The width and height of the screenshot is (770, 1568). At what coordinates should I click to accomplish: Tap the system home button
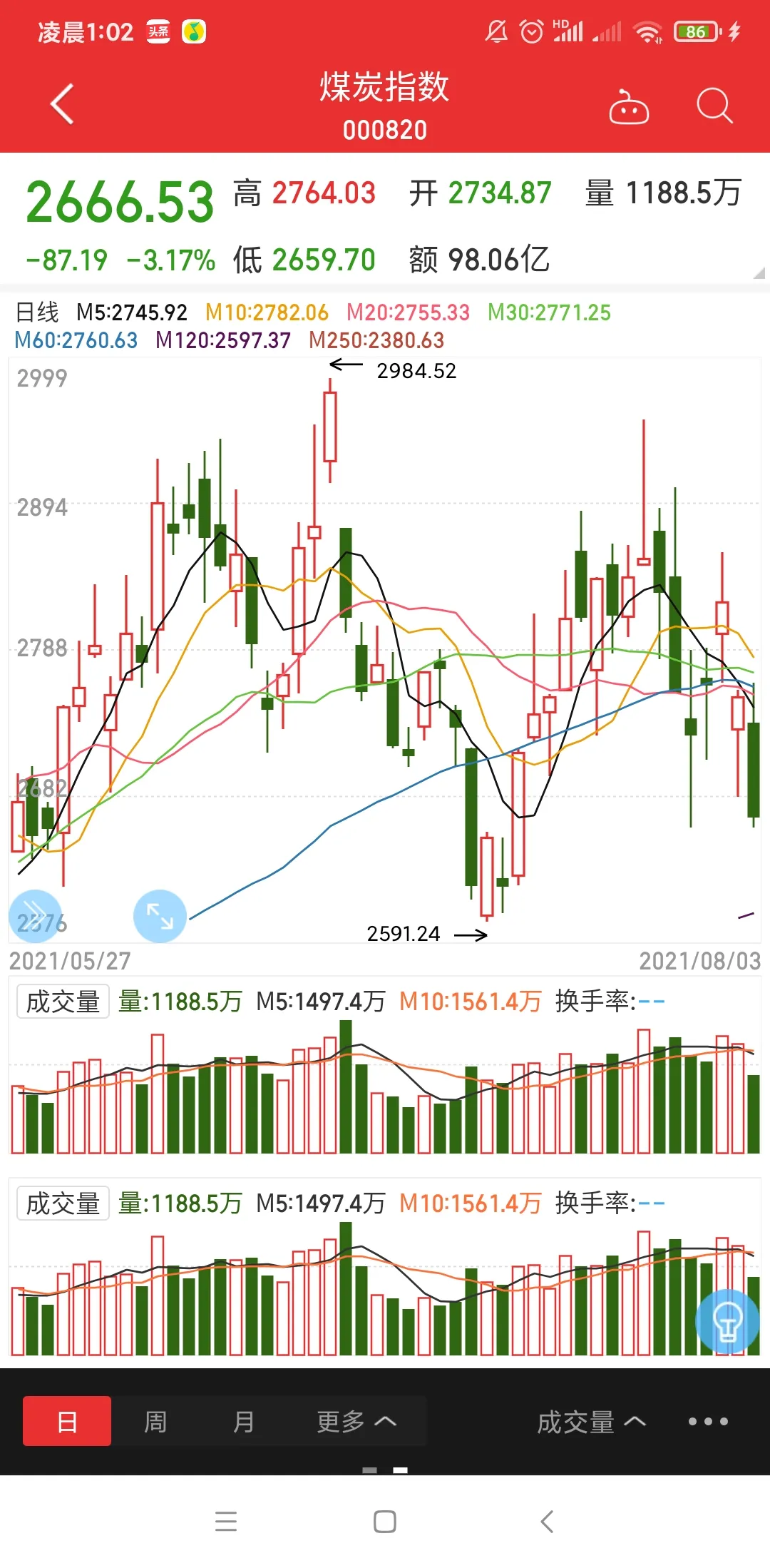pyautogui.click(x=385, y=1522)
